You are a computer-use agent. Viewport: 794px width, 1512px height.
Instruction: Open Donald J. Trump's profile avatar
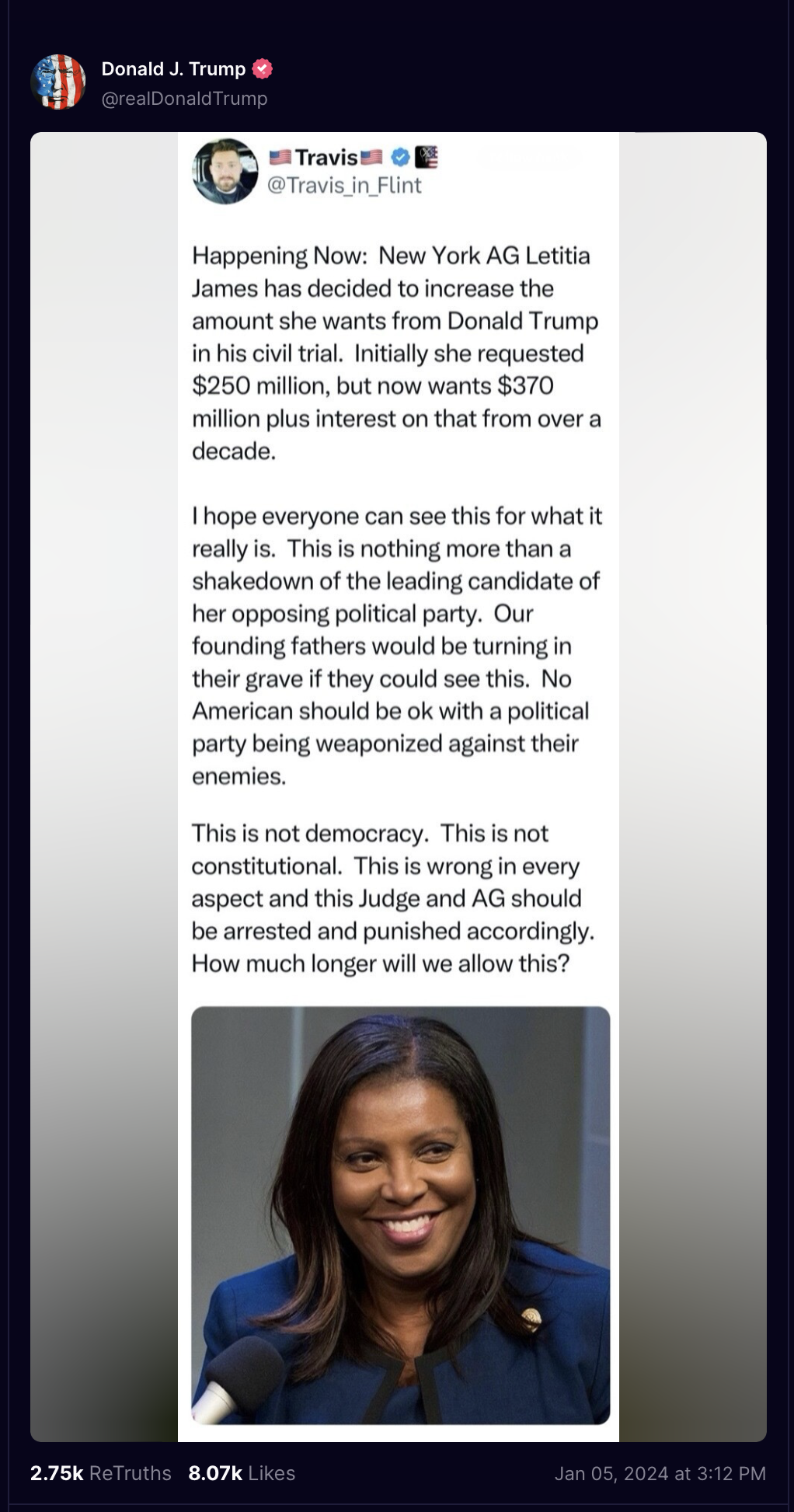(58, 82)
